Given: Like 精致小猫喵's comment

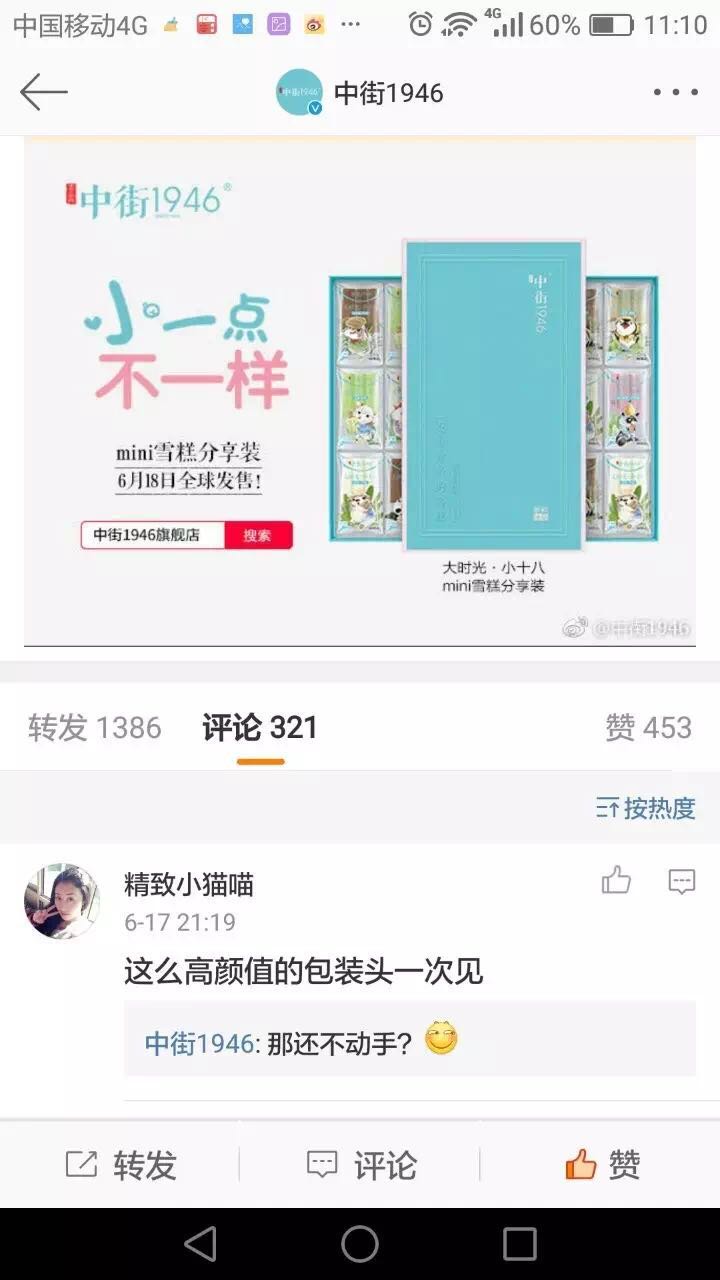Looking at the screenshot, I should (616, 881).
